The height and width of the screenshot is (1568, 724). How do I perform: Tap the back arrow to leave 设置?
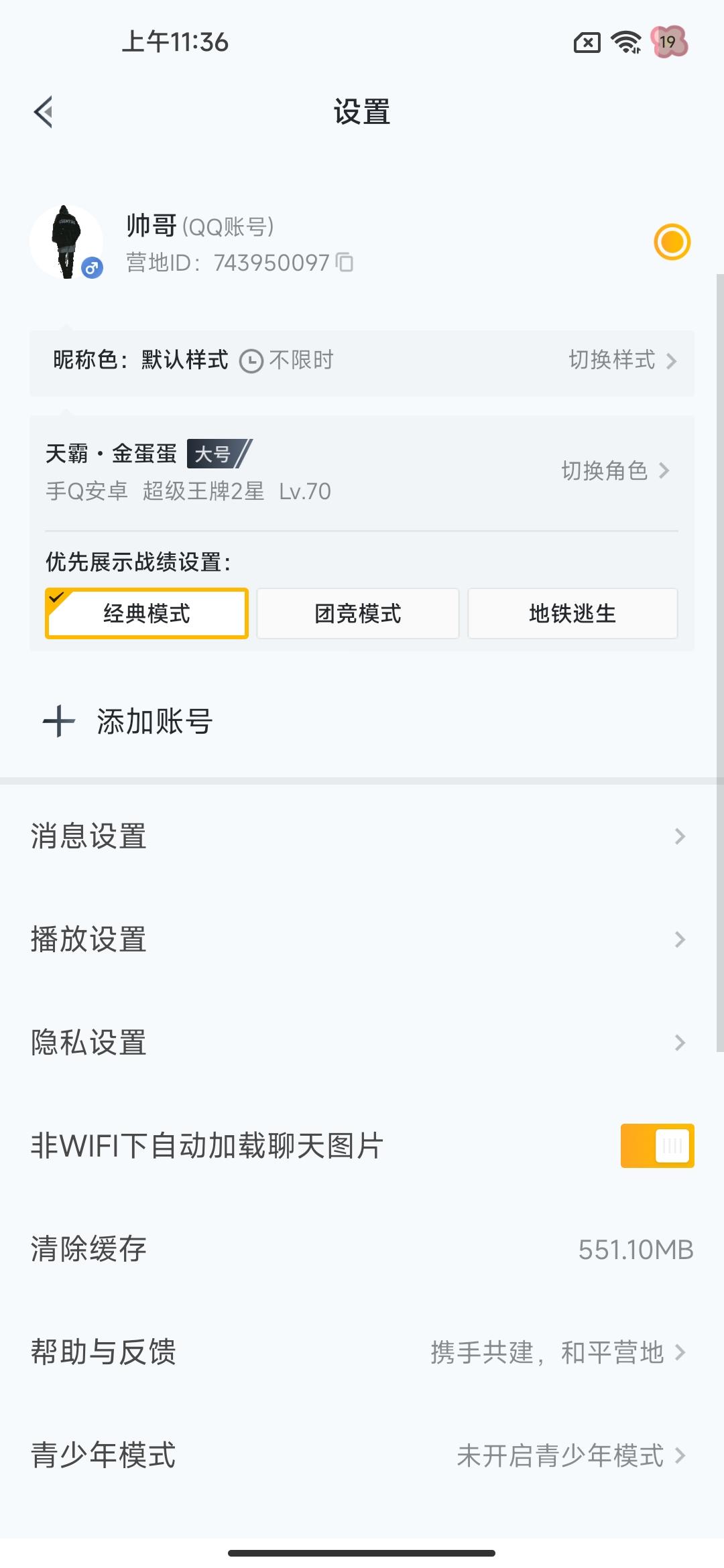pyautogui.click(x=44, y=111)
